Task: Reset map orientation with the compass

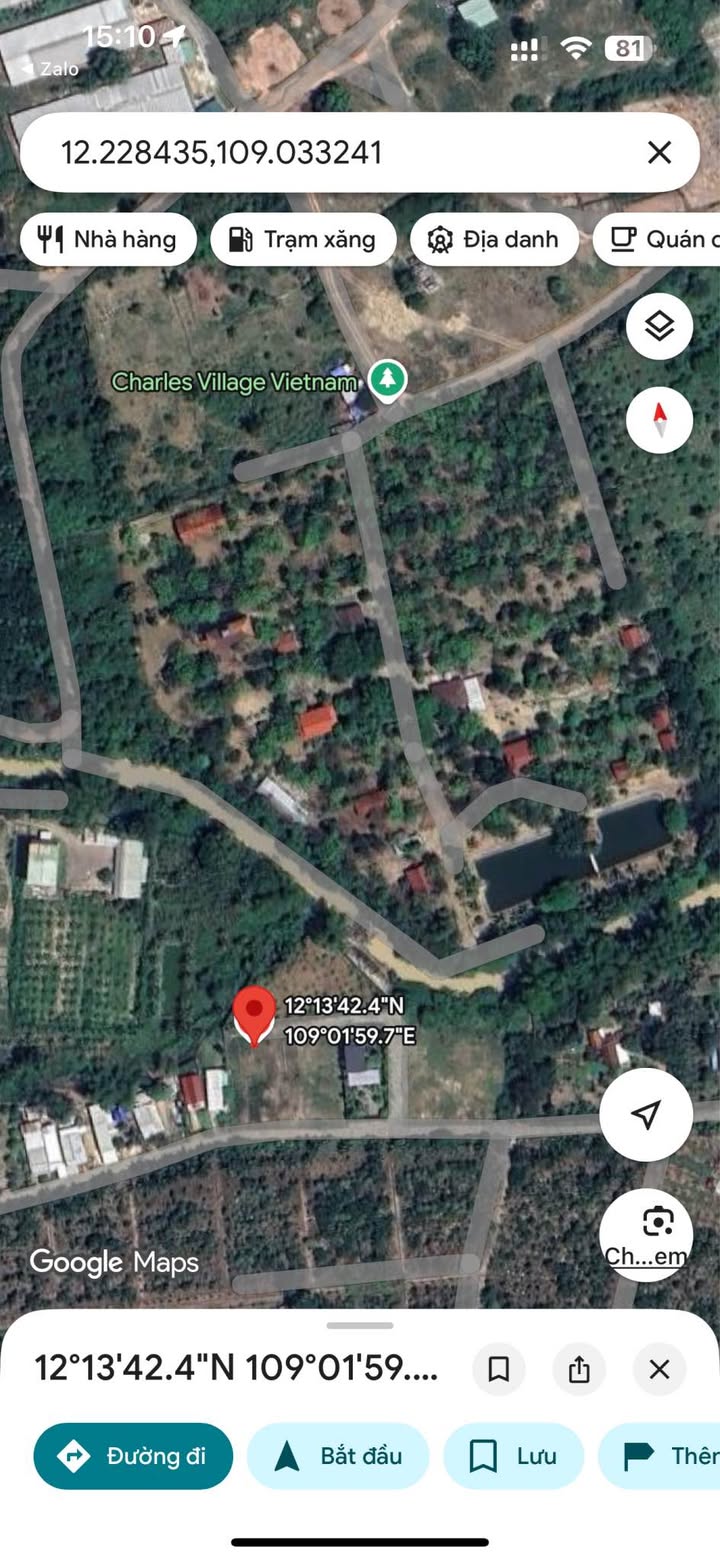Action: (659, 420)
